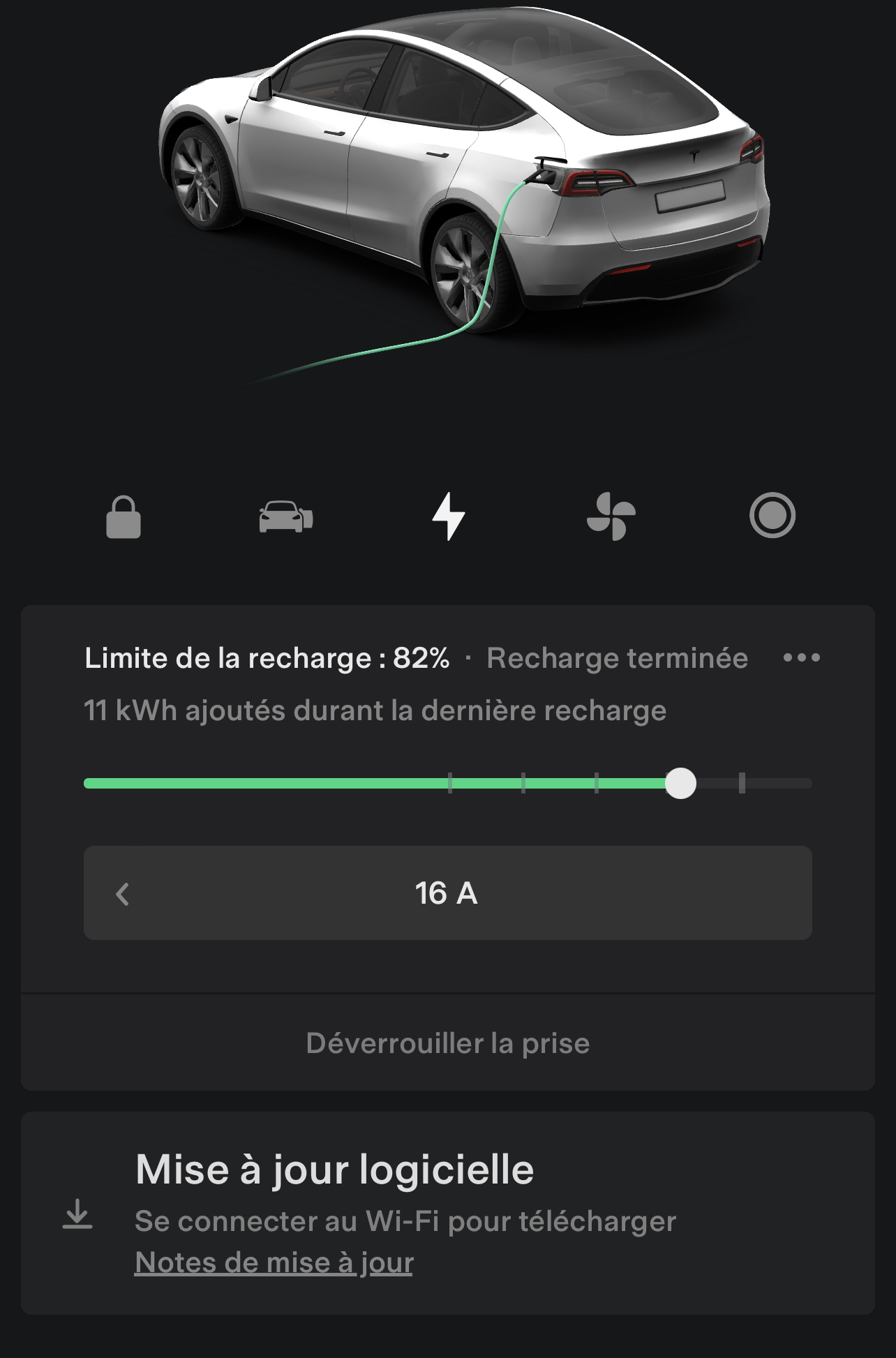The height and width of the screenshot is (1358, 896).
Task: Tap the circular record icon
Action: (772, 516)
